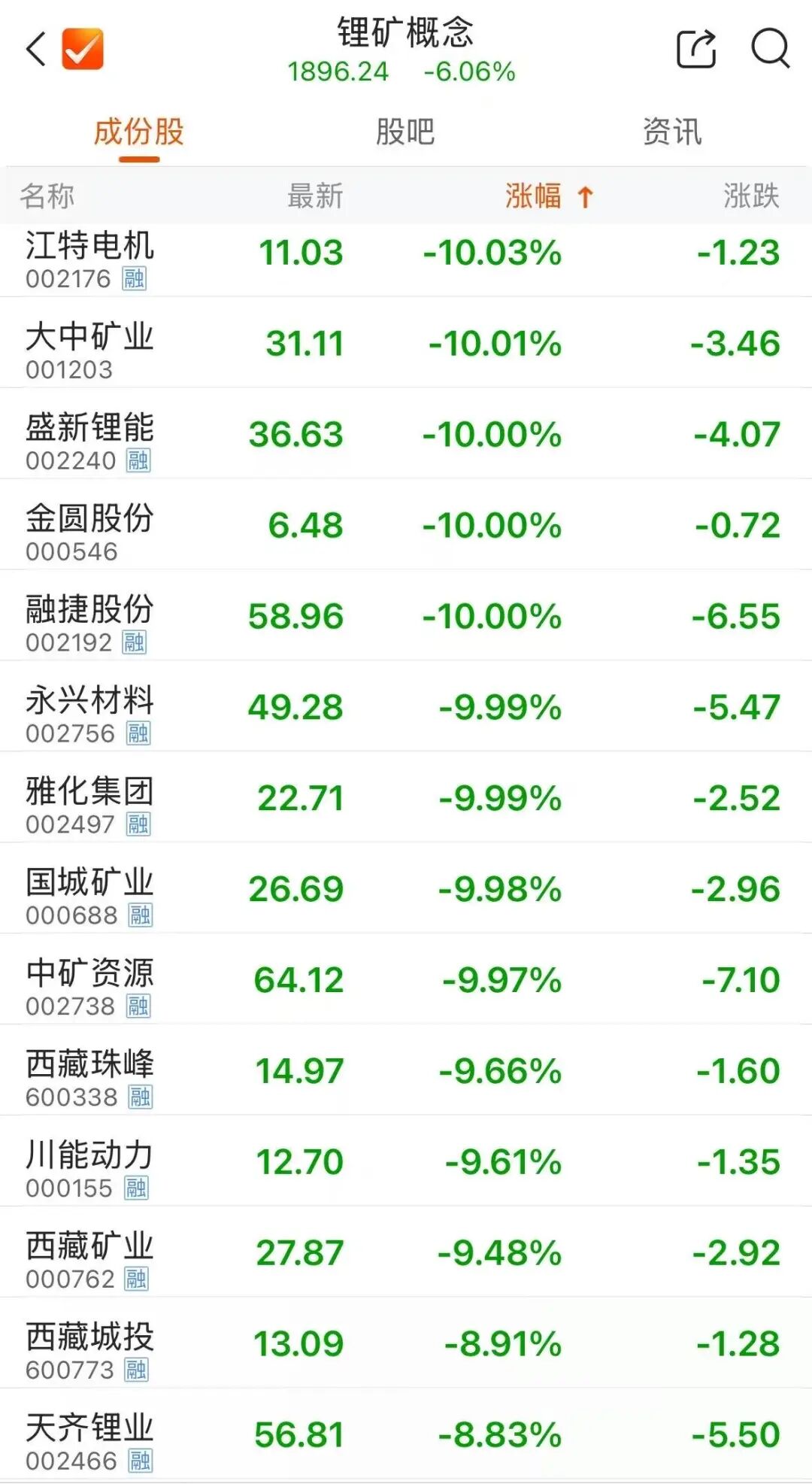Image resolution: width=812 pixels, height=1484 pixels.
Task: Switch to the 股吧 tab
Action: click(406, 129)
